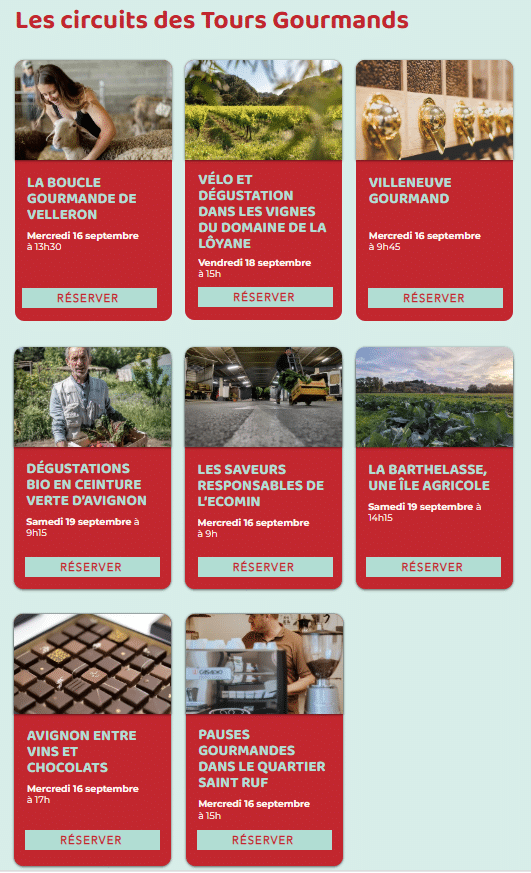Image resolution: width=531 pixels, height=873 pixels.
Task: Open the sheep photo of Velleron tour
Action: 93,110
